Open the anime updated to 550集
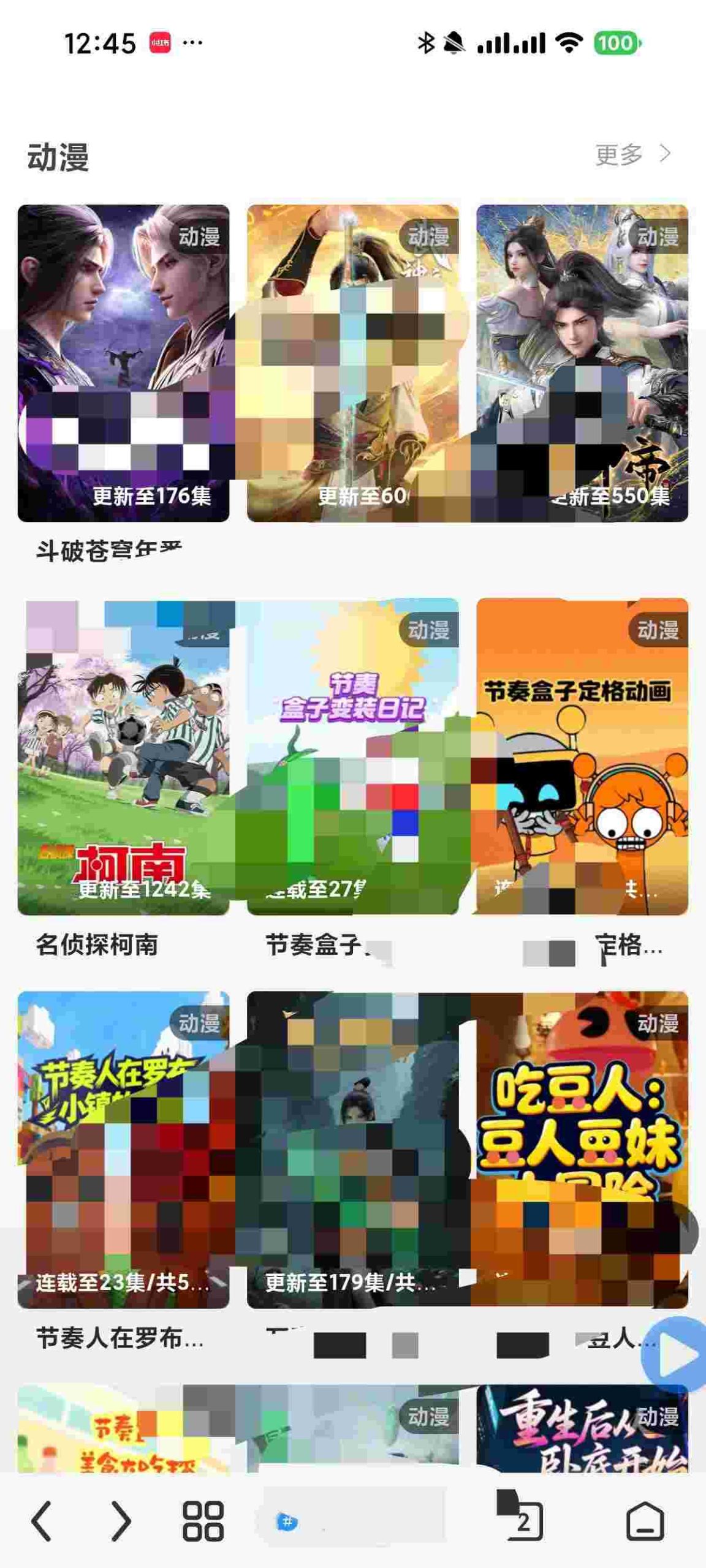This screenshot has height=1568, width=706. [x=582, y=363]
